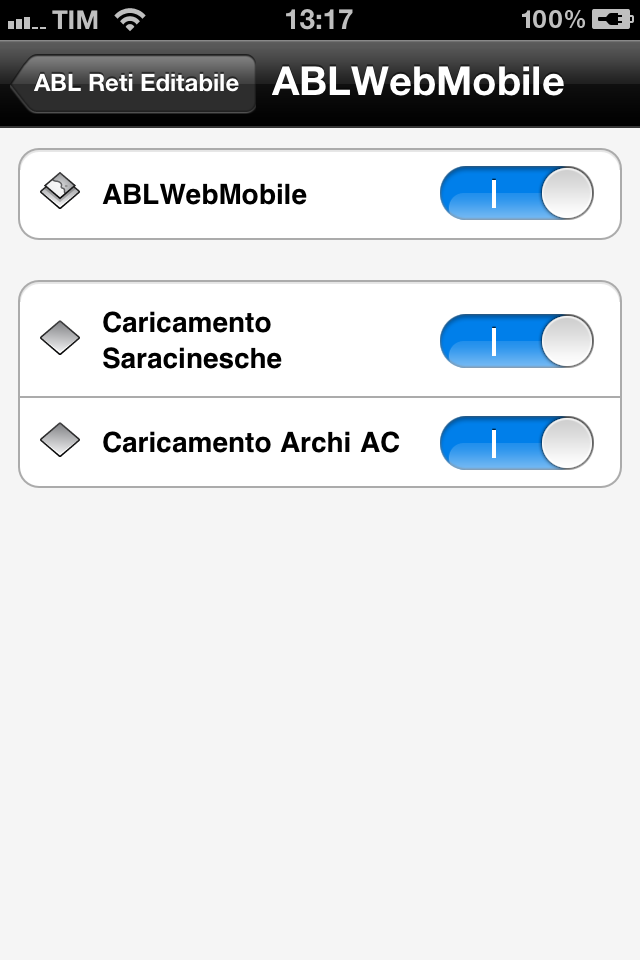Turn off the Caricamento Archi AC switch
Image resolution: width=640 pixels, height=960 pixels.
516,443
